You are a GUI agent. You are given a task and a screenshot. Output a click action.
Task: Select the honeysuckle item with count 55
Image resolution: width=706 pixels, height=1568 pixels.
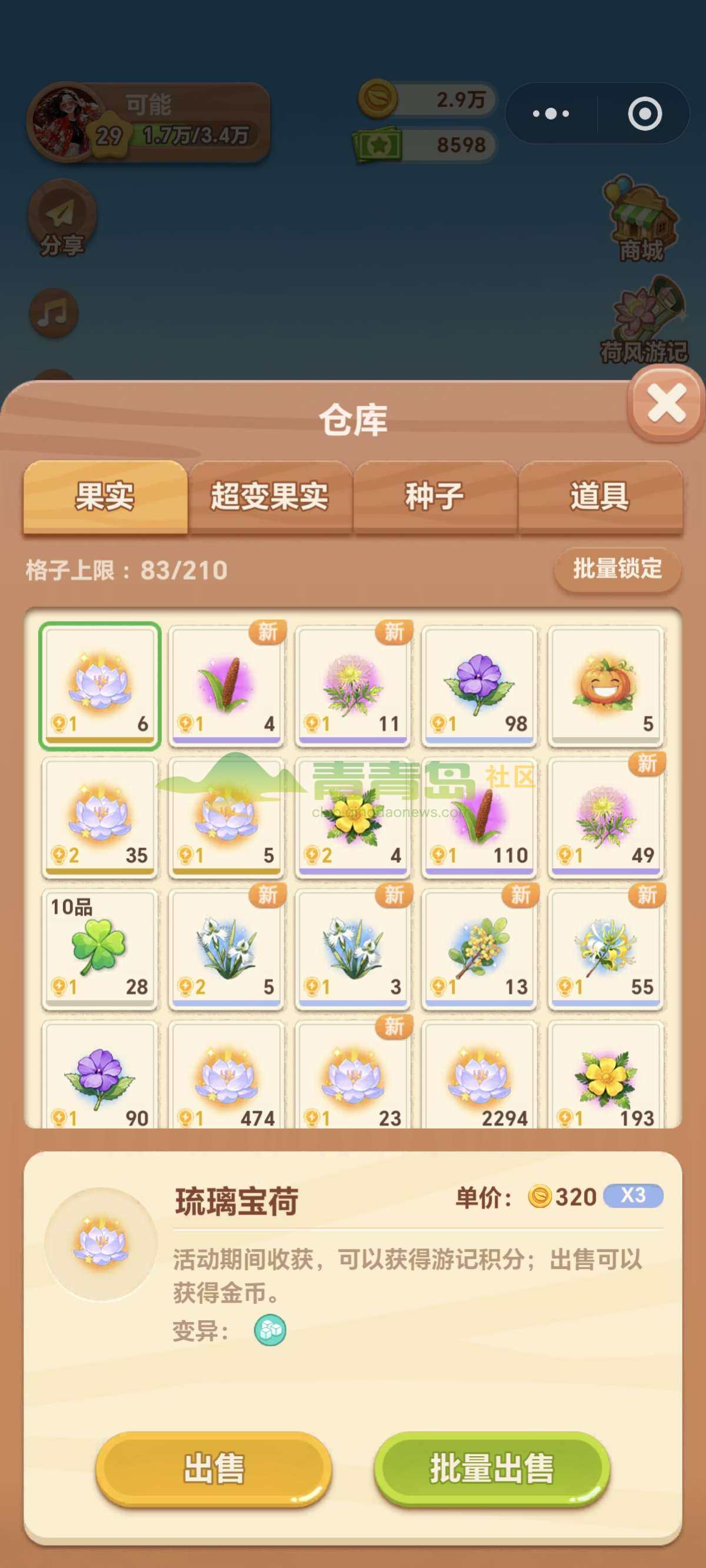pyautogui.click(x=605, y=949)
